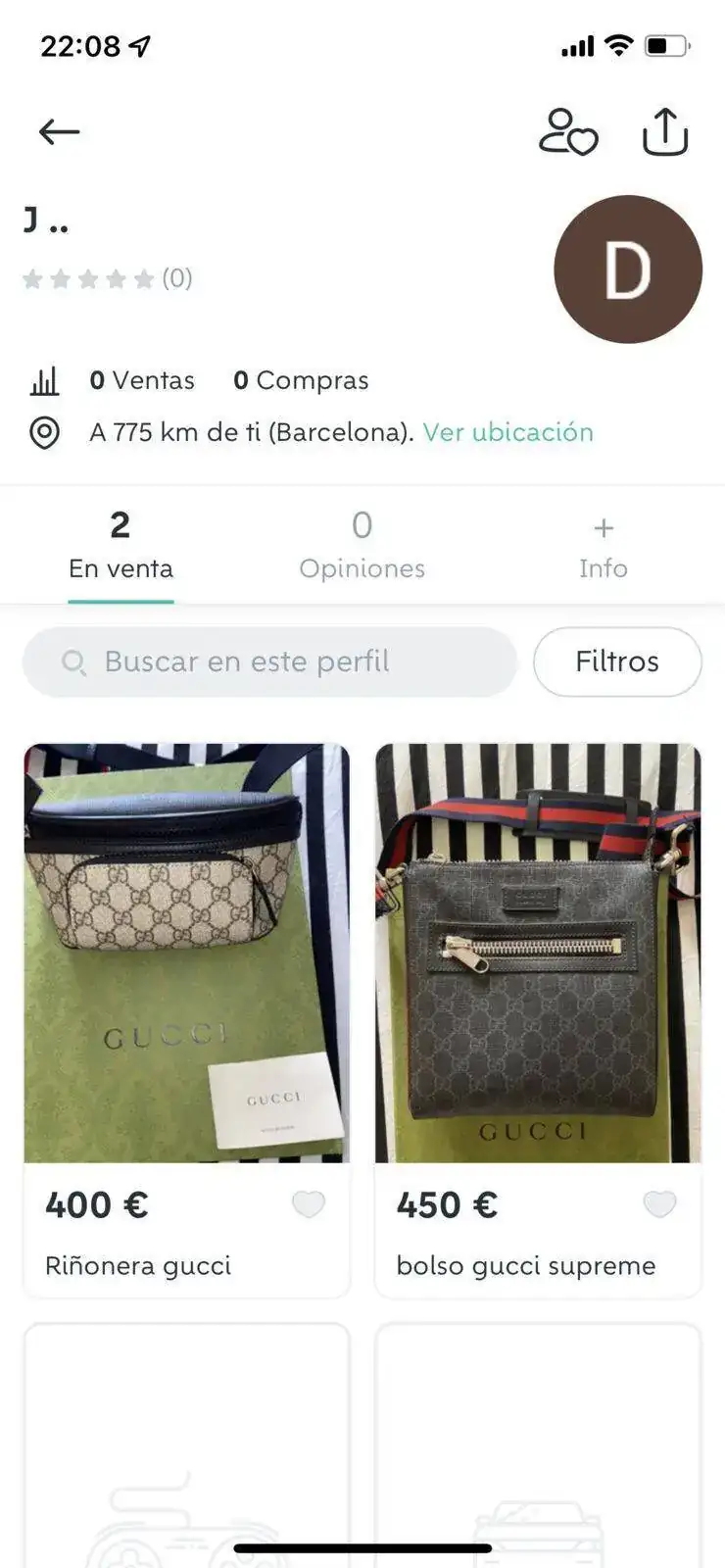725x1568 pixels.
Task: Open the Ver ubicación link
Action: point(507,432)
